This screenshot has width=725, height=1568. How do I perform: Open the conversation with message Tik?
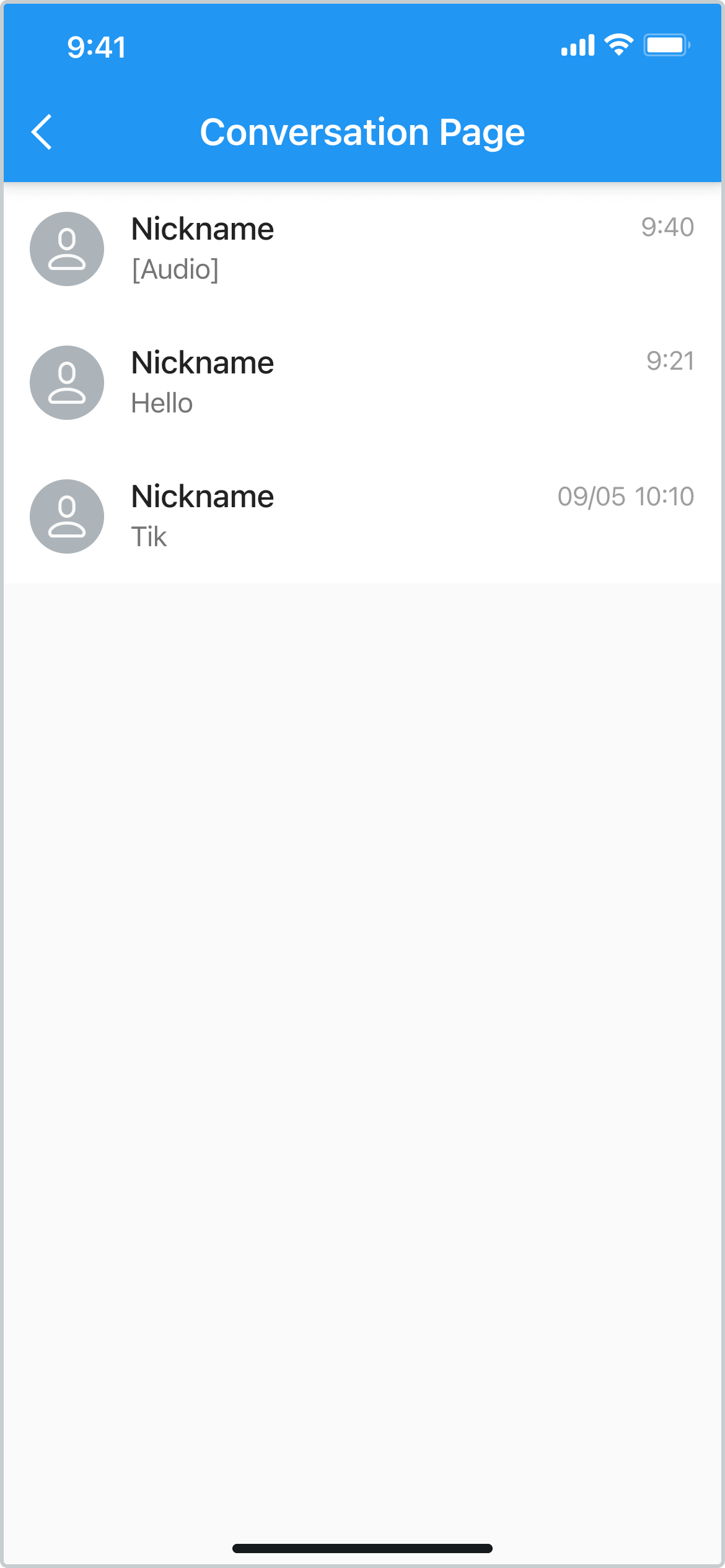362,516
